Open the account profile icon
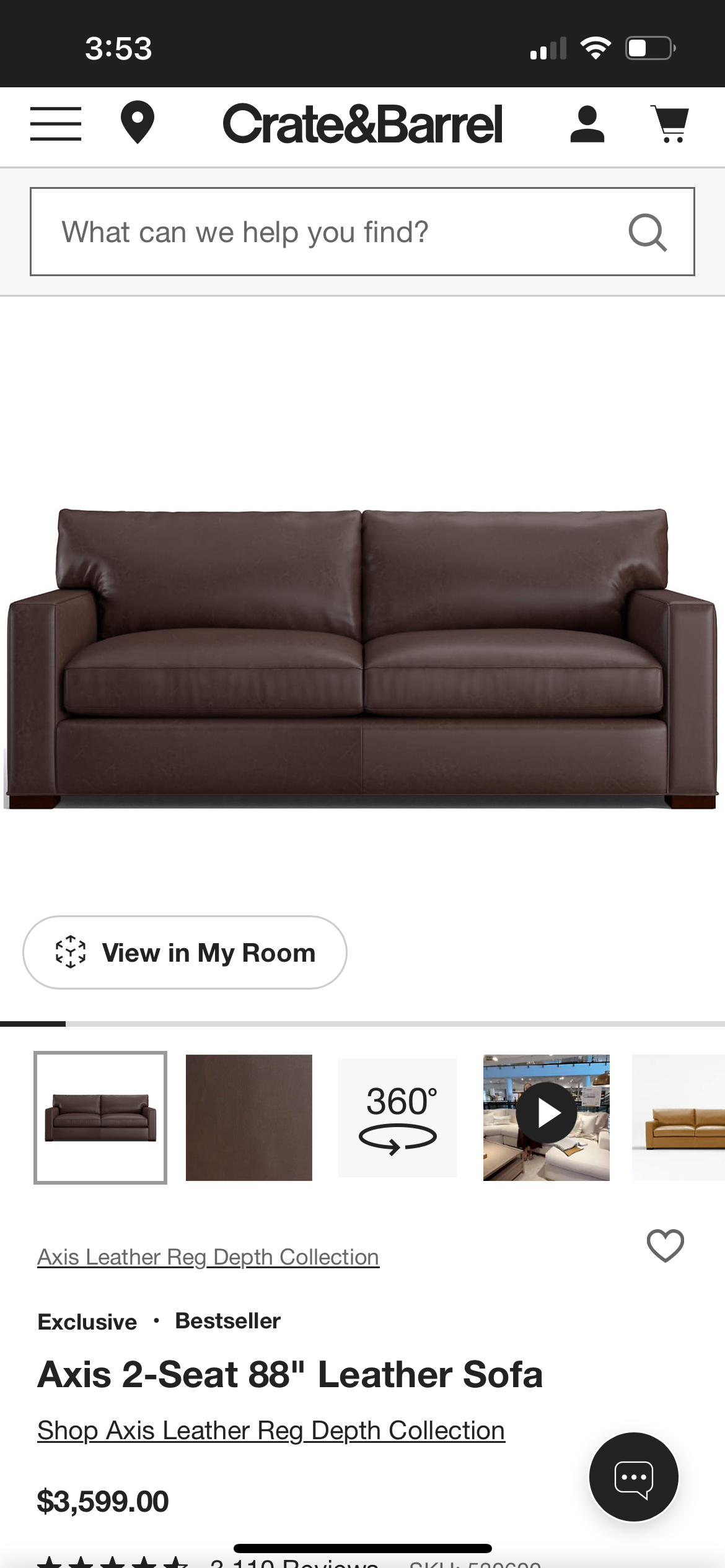 point(587,124)
